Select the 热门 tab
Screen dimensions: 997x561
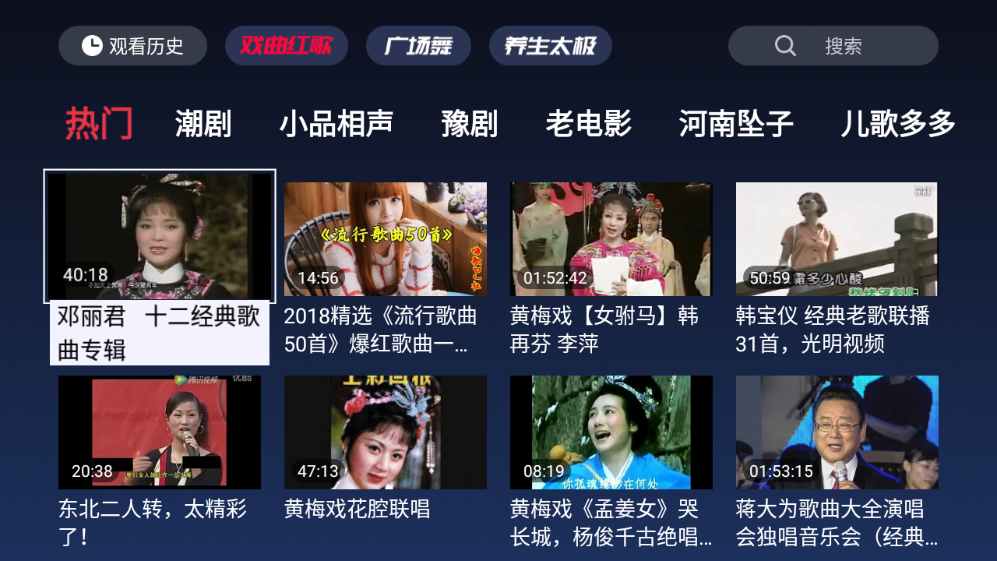coord(99,124)
